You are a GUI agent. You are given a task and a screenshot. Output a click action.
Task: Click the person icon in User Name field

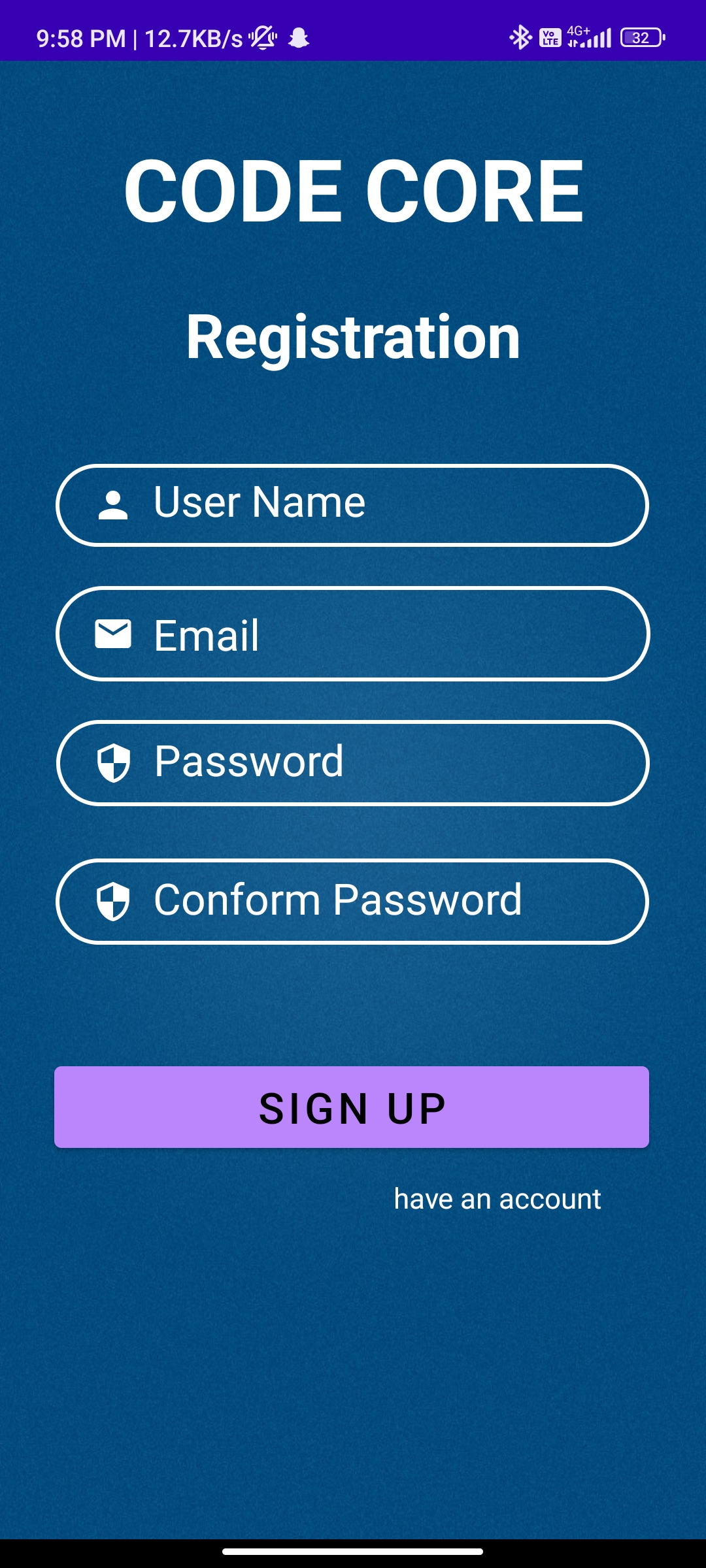[x=112, y=504]
